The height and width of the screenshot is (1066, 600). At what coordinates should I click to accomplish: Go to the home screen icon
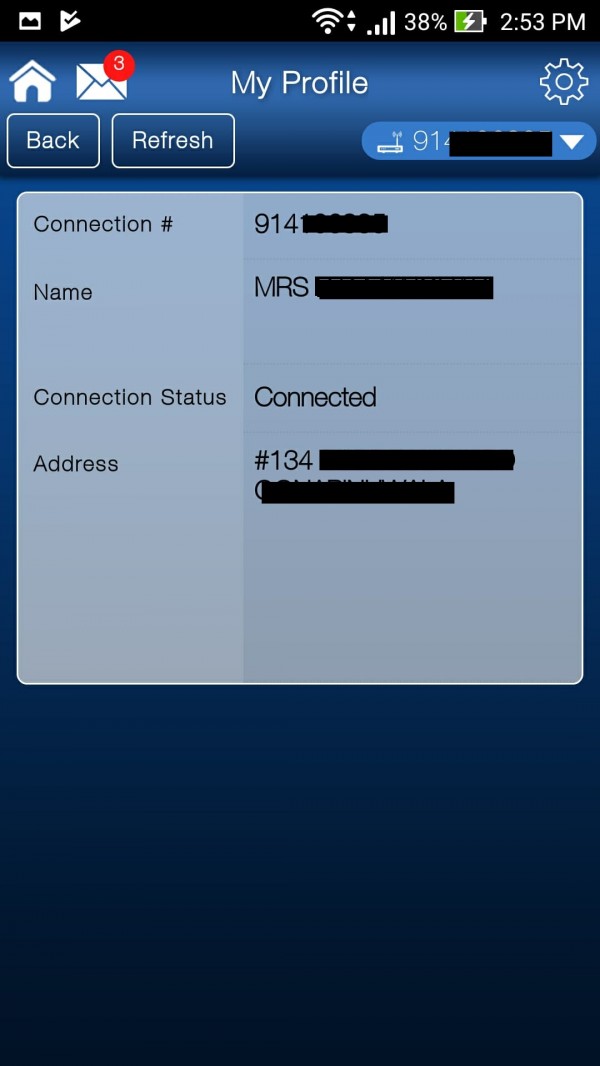tap(32, 82)
